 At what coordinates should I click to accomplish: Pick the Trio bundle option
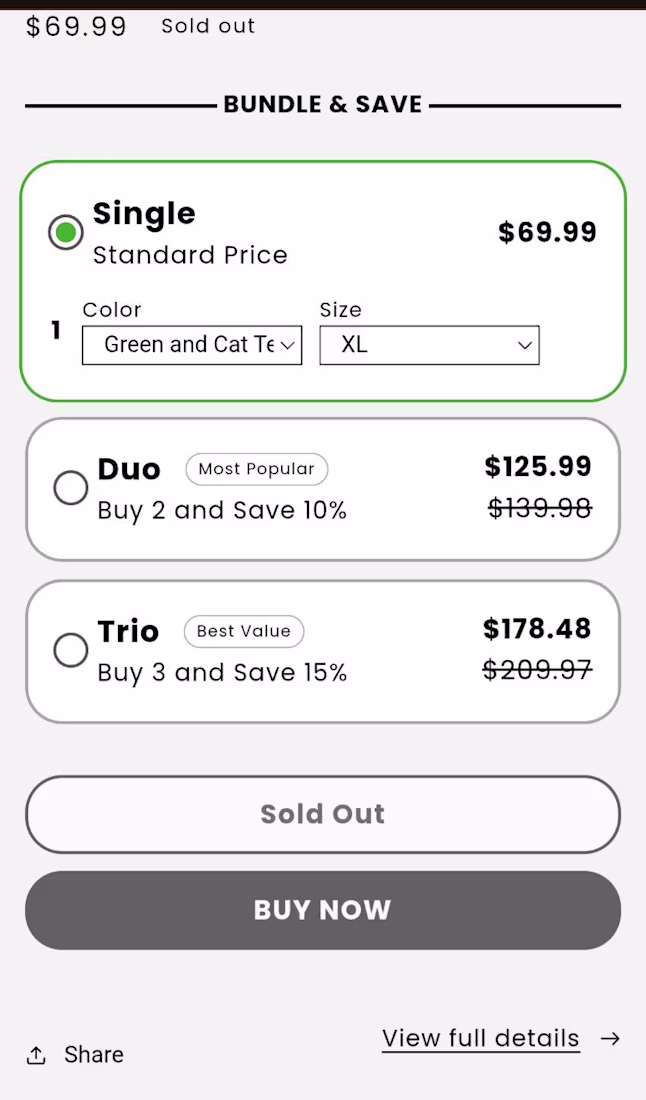point(71,650)
